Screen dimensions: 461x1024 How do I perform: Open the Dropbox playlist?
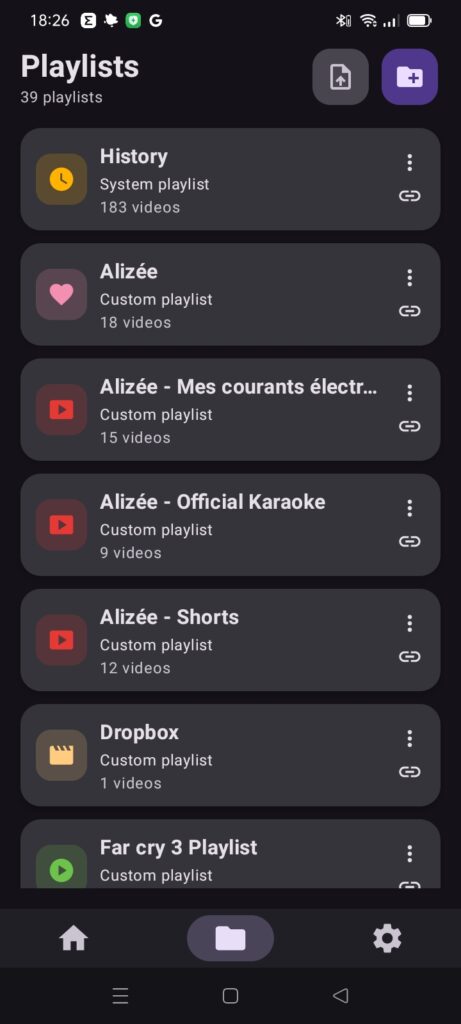(x=230, y=755)
